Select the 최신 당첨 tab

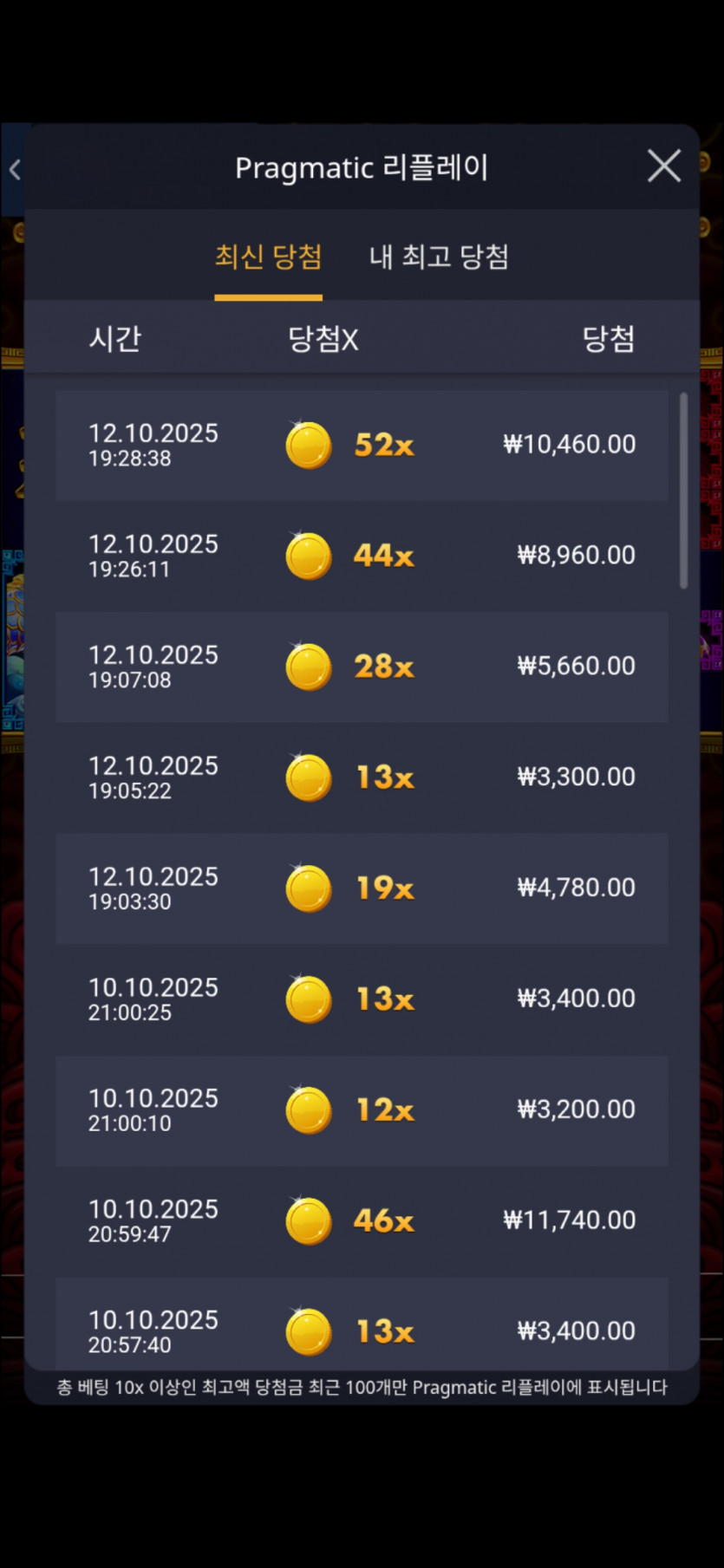click(269, 257)
